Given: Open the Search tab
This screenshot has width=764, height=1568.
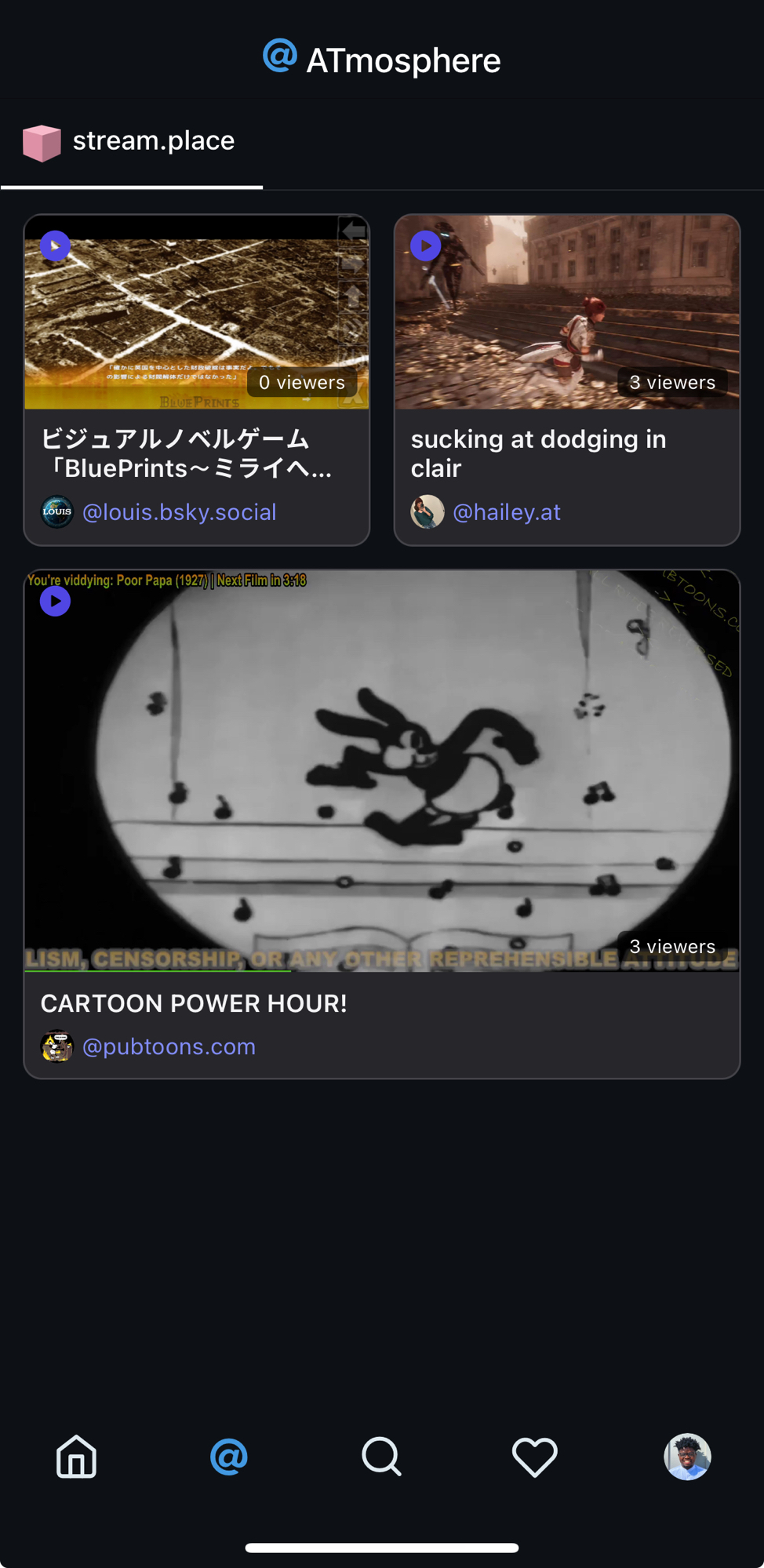Looking at the screenshot, I should (x=381, y=1457).
